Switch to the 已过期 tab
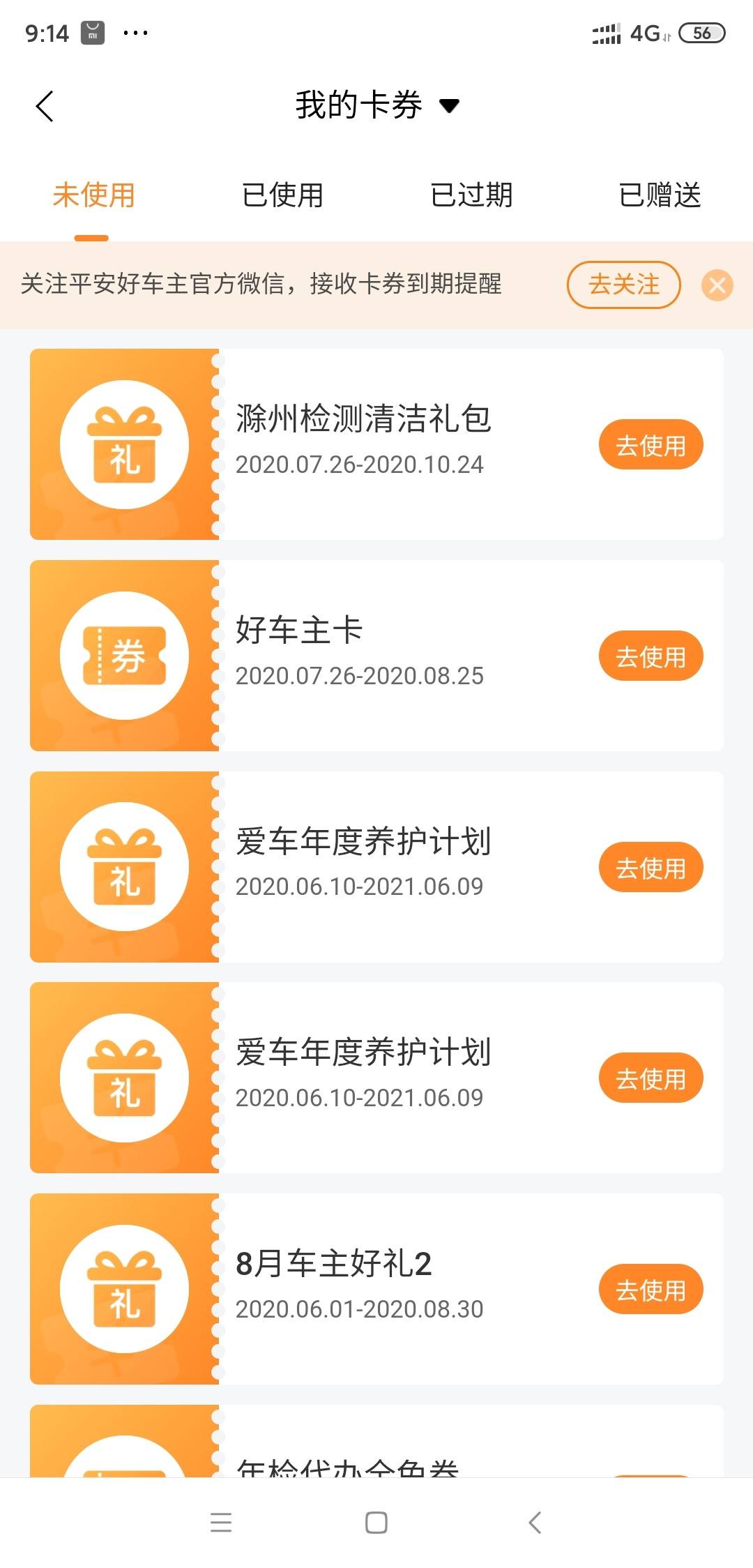753x1568 pixels. 471,195
